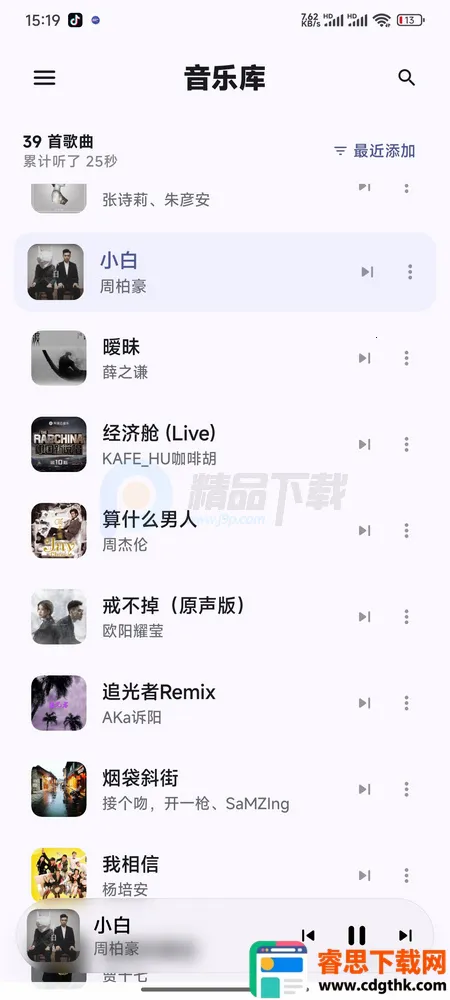This screenshot has width=450, height=1000.
Task: Pause playback in the mini player
Action: click(x=357, y=935)
